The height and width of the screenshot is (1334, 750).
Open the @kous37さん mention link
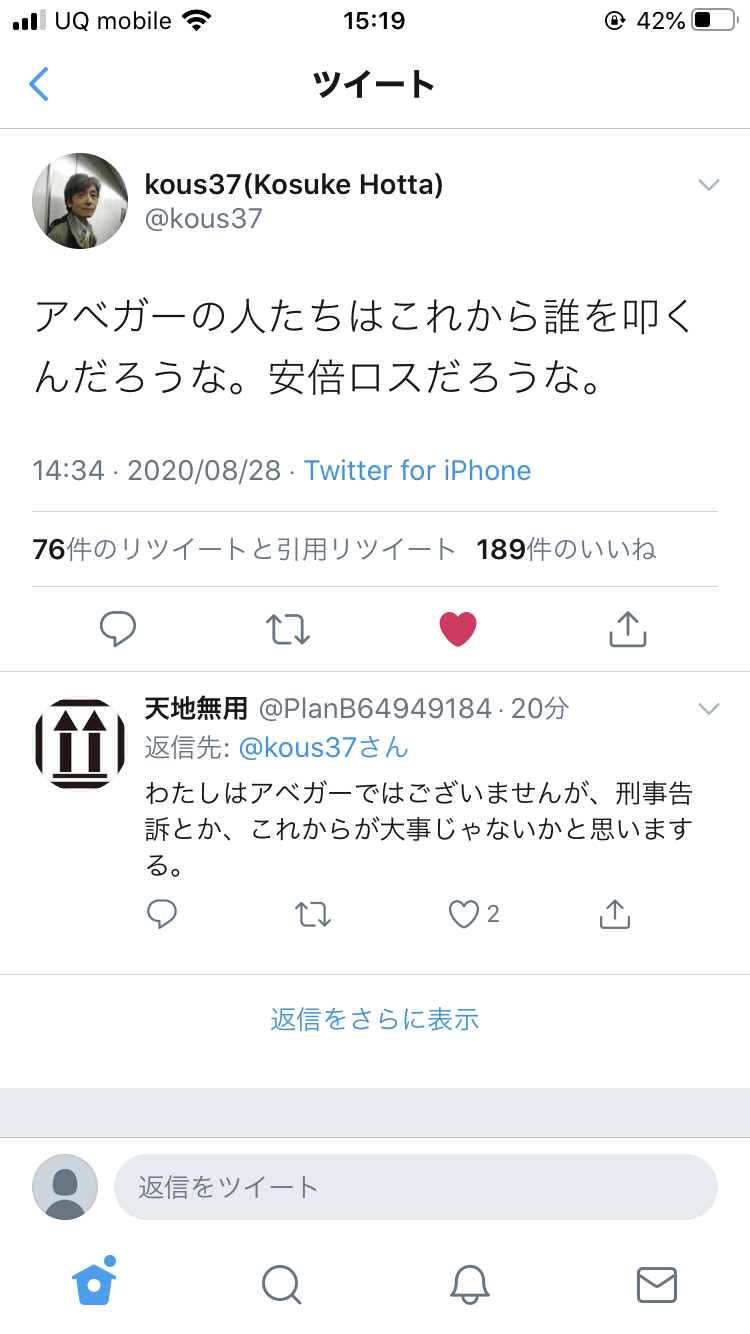pyautogui.click(x=322, y=747)
